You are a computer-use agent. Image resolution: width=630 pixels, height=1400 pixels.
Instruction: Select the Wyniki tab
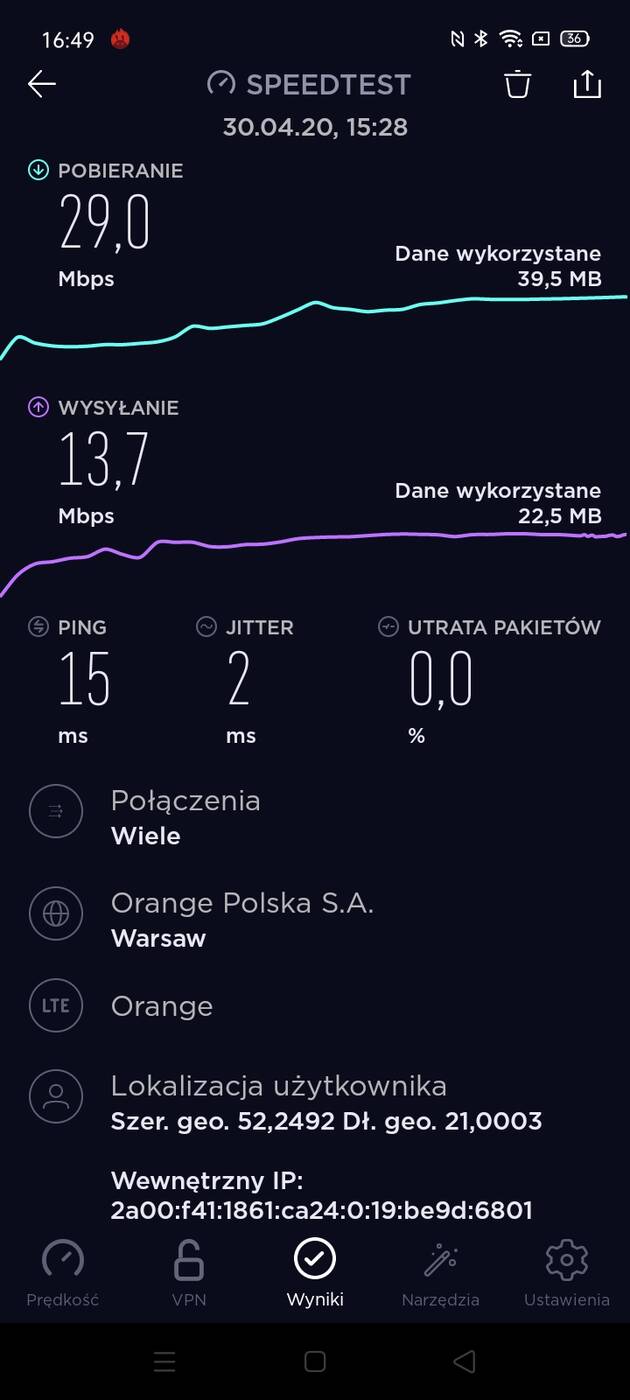pos(315,1272)
